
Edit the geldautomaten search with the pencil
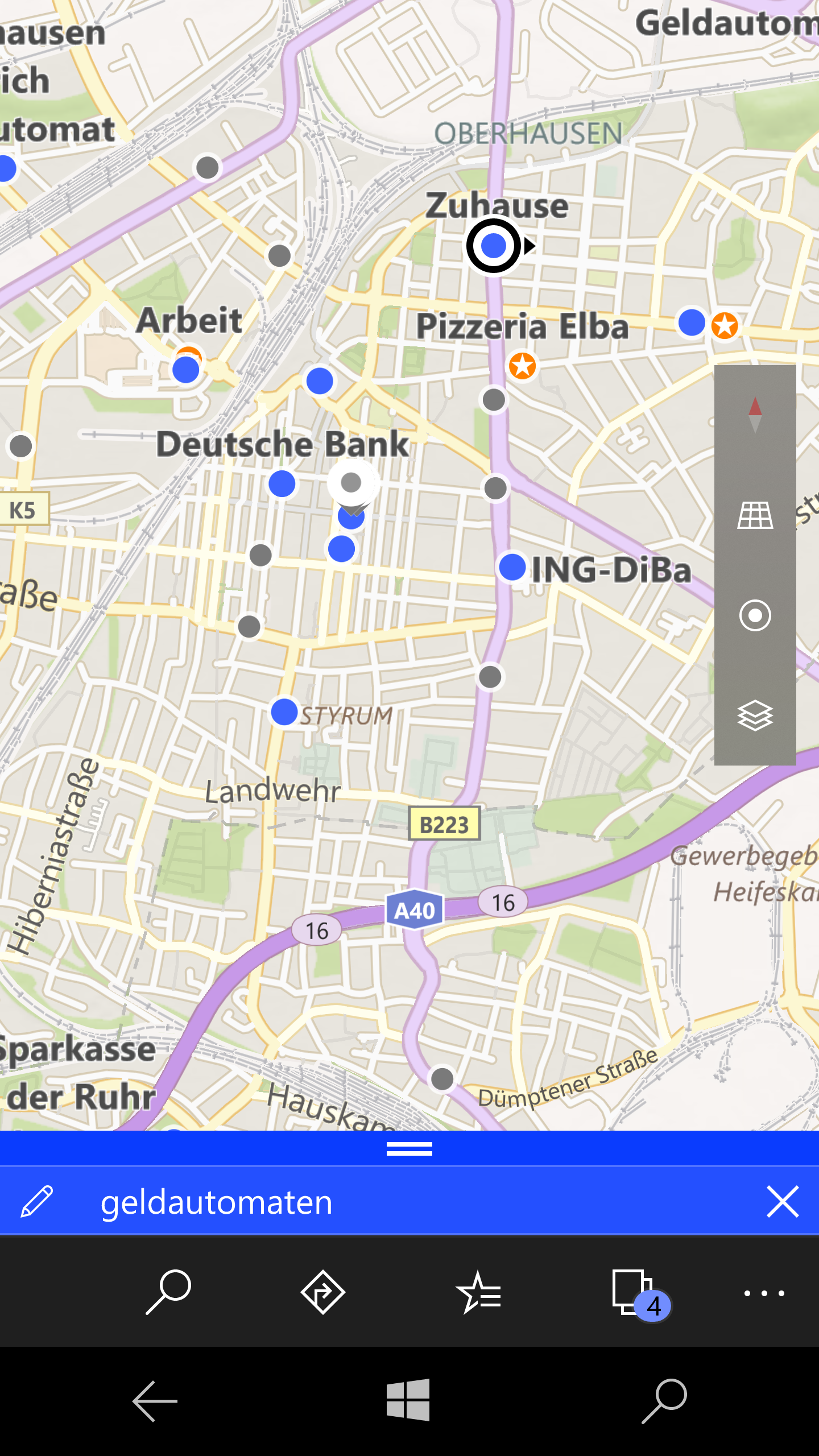coord(37,1201)
